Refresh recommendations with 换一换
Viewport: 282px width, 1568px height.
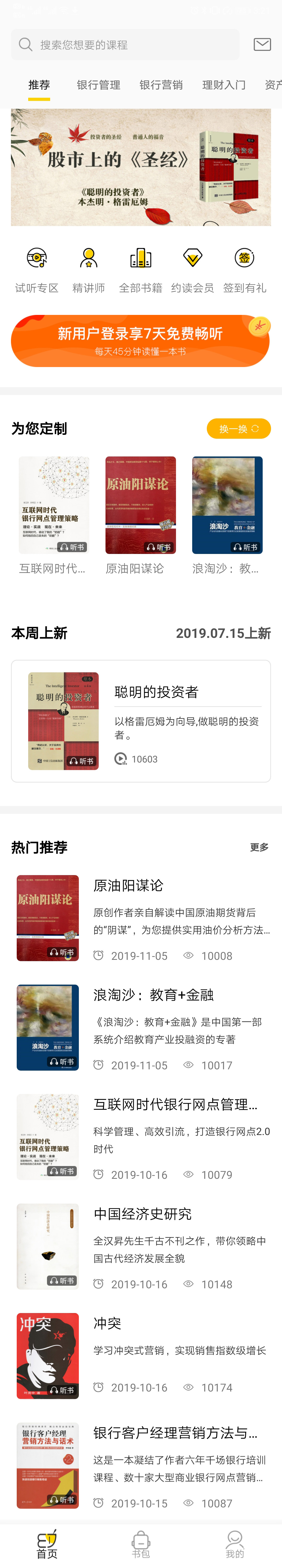click(x=238, y=429)
